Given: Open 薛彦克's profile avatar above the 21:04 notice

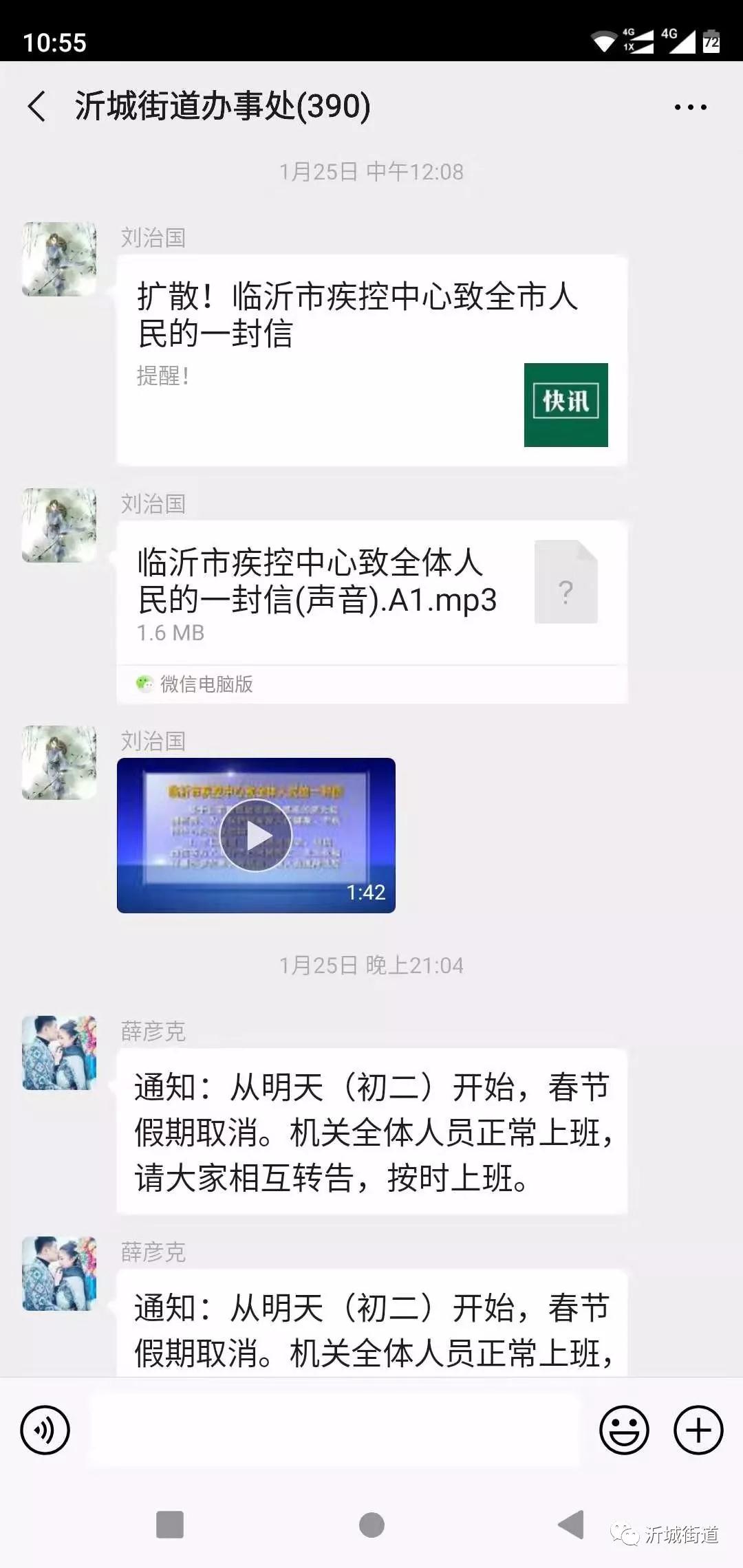Looking at the screenshot, I should tap(59, 1053).
